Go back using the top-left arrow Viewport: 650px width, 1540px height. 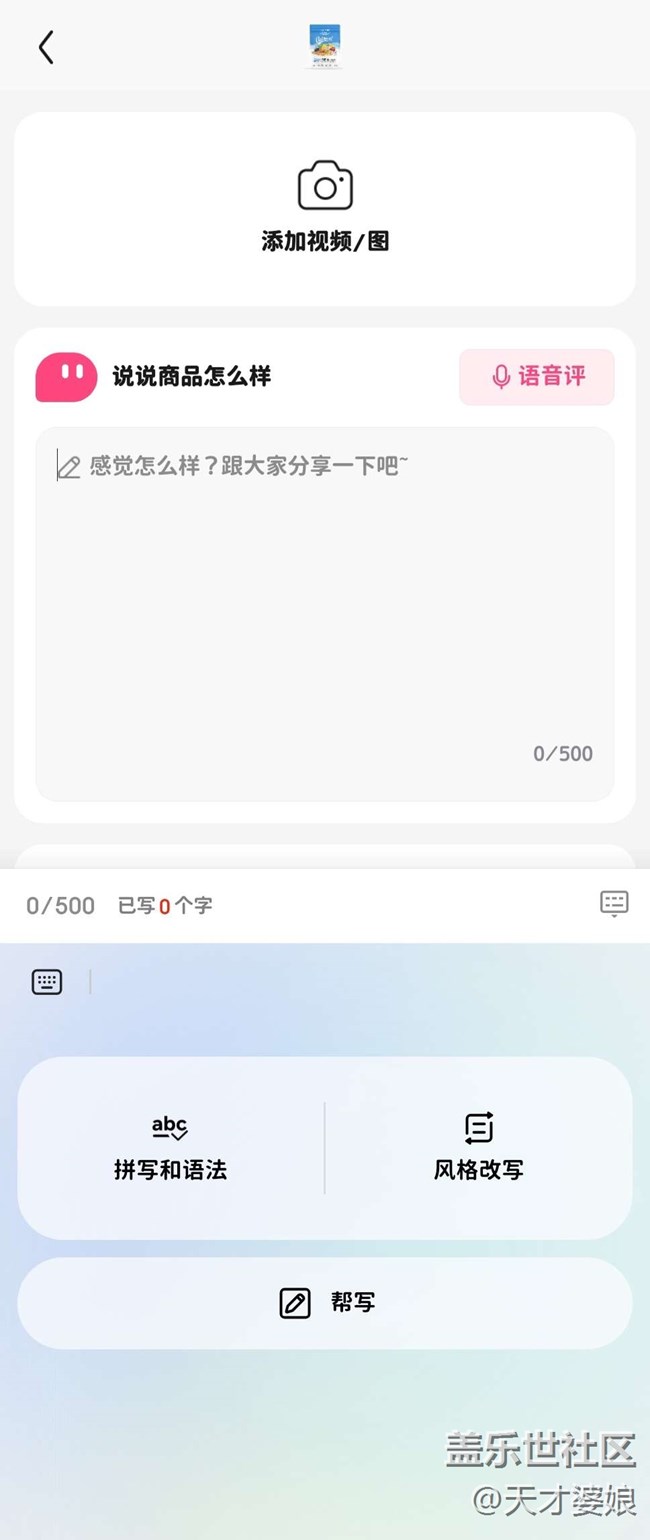(46, 47)
